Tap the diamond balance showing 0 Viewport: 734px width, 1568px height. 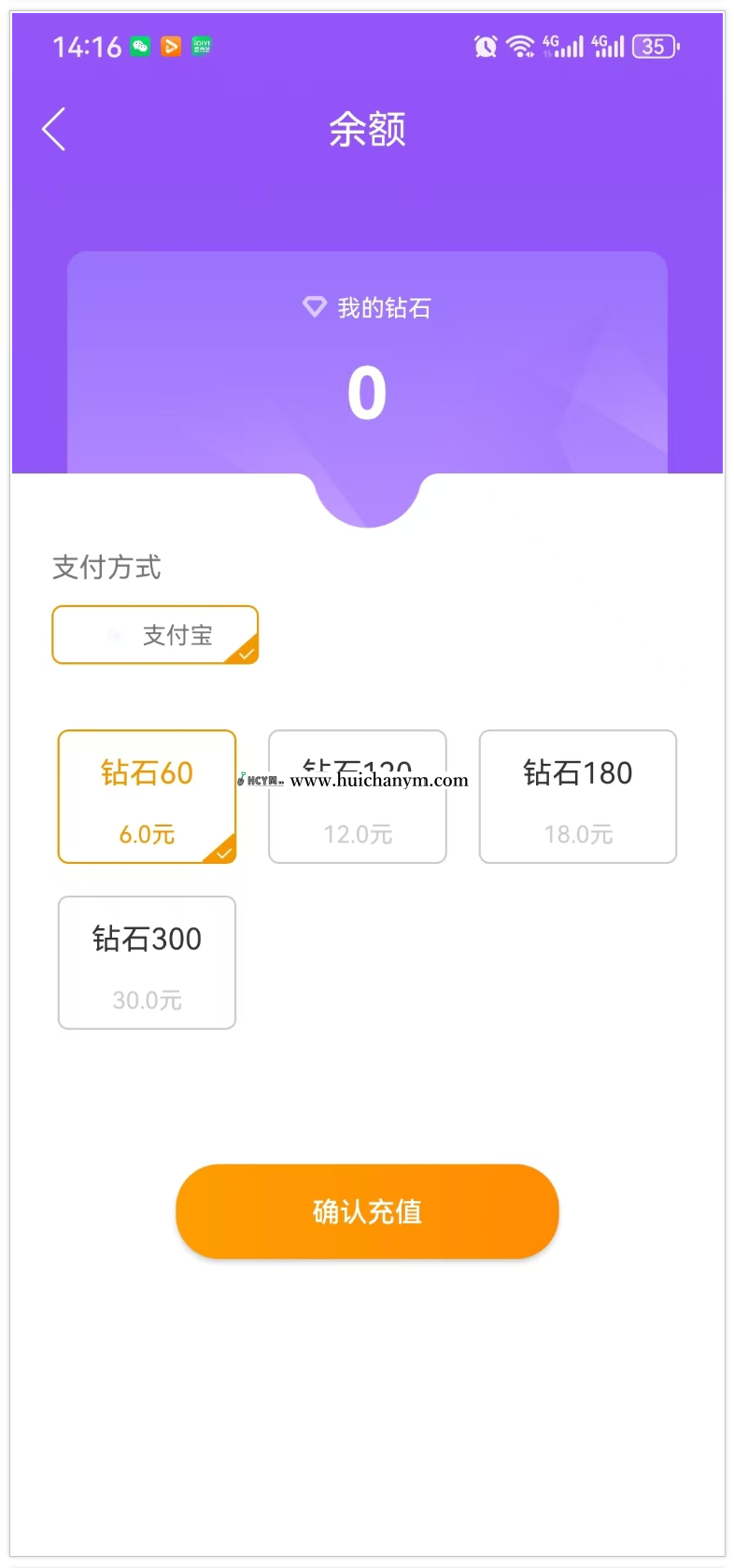click(367, 392)
